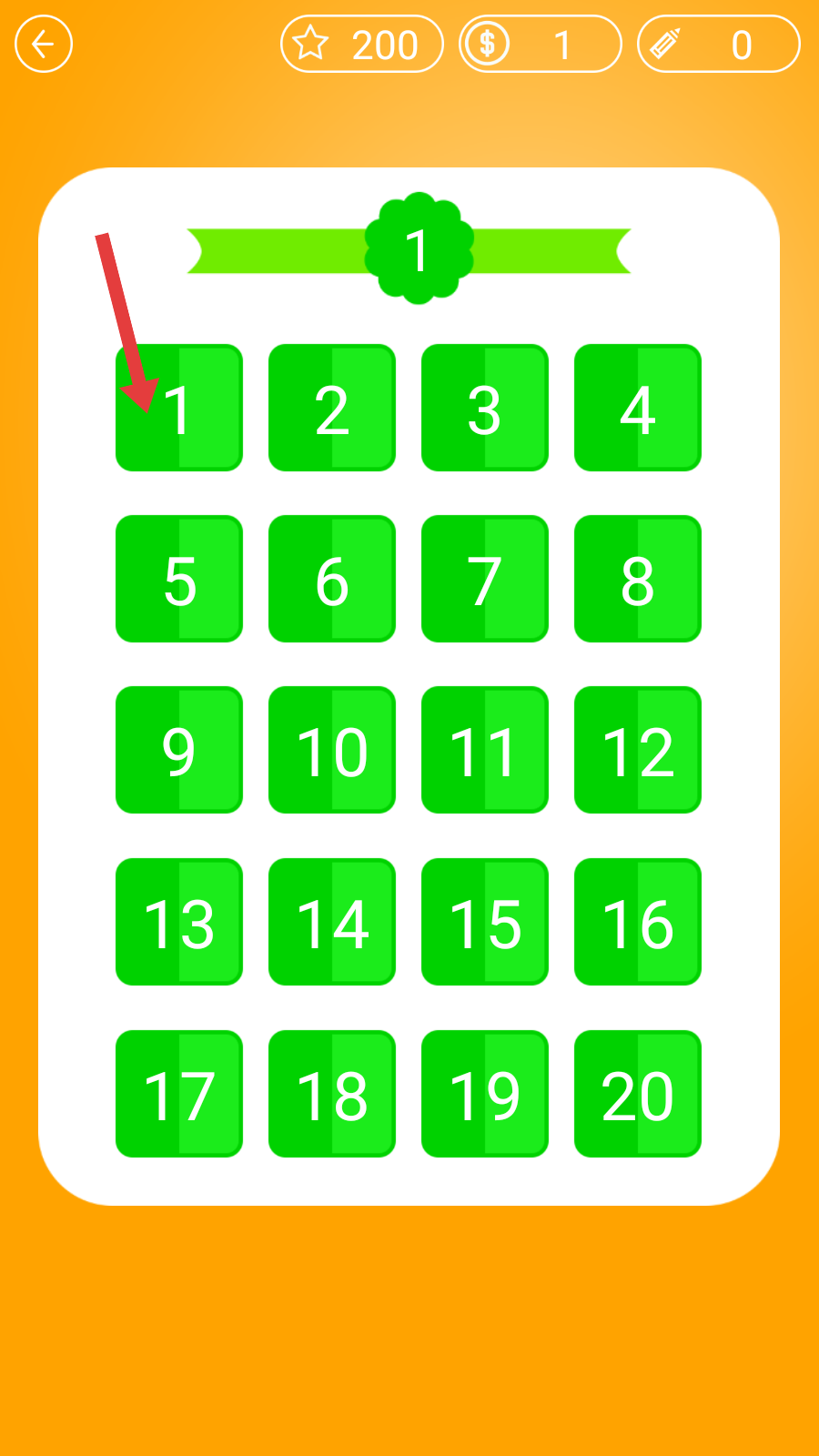Go back using the arrow icon
This screenshot has height=1456, width=819.
click(x=43, y=44)
